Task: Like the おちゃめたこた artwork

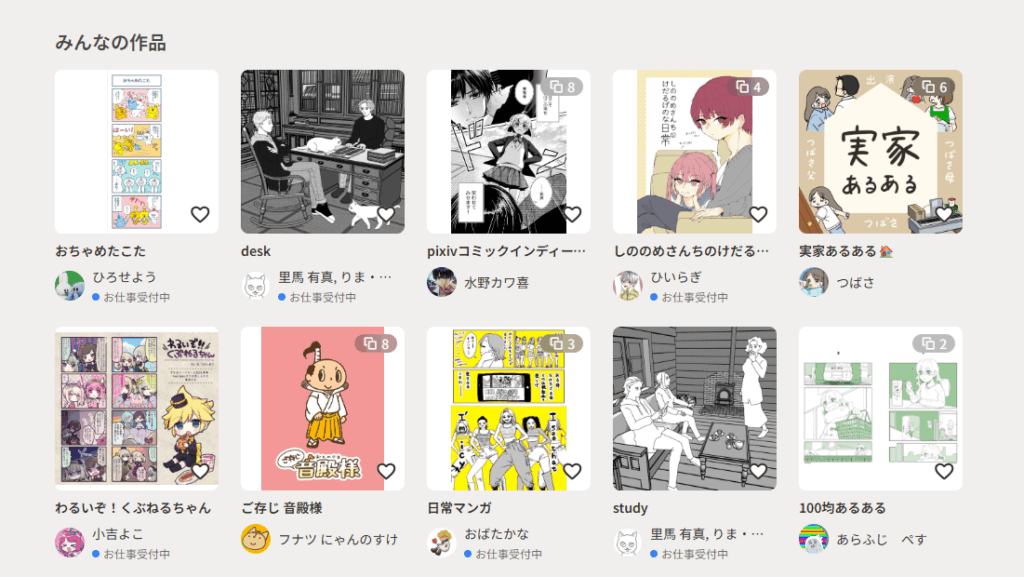Action: click(x=200, y=214)
